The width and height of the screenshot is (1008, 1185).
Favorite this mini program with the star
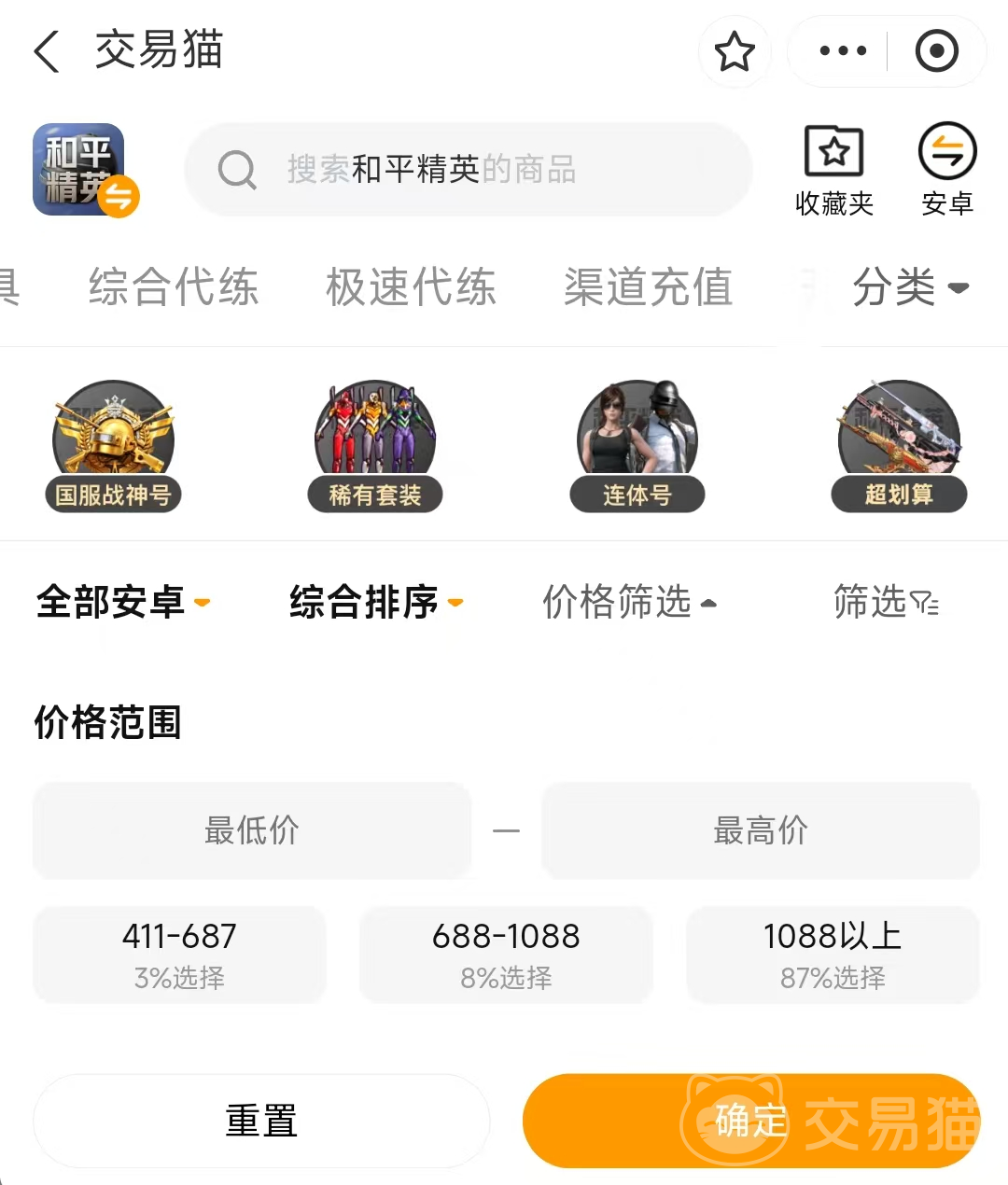[x=735, y=51]
